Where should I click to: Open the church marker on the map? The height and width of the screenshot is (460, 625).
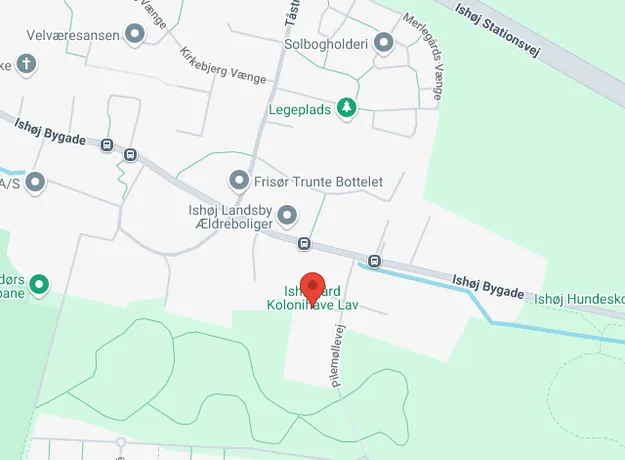[27, 65]
